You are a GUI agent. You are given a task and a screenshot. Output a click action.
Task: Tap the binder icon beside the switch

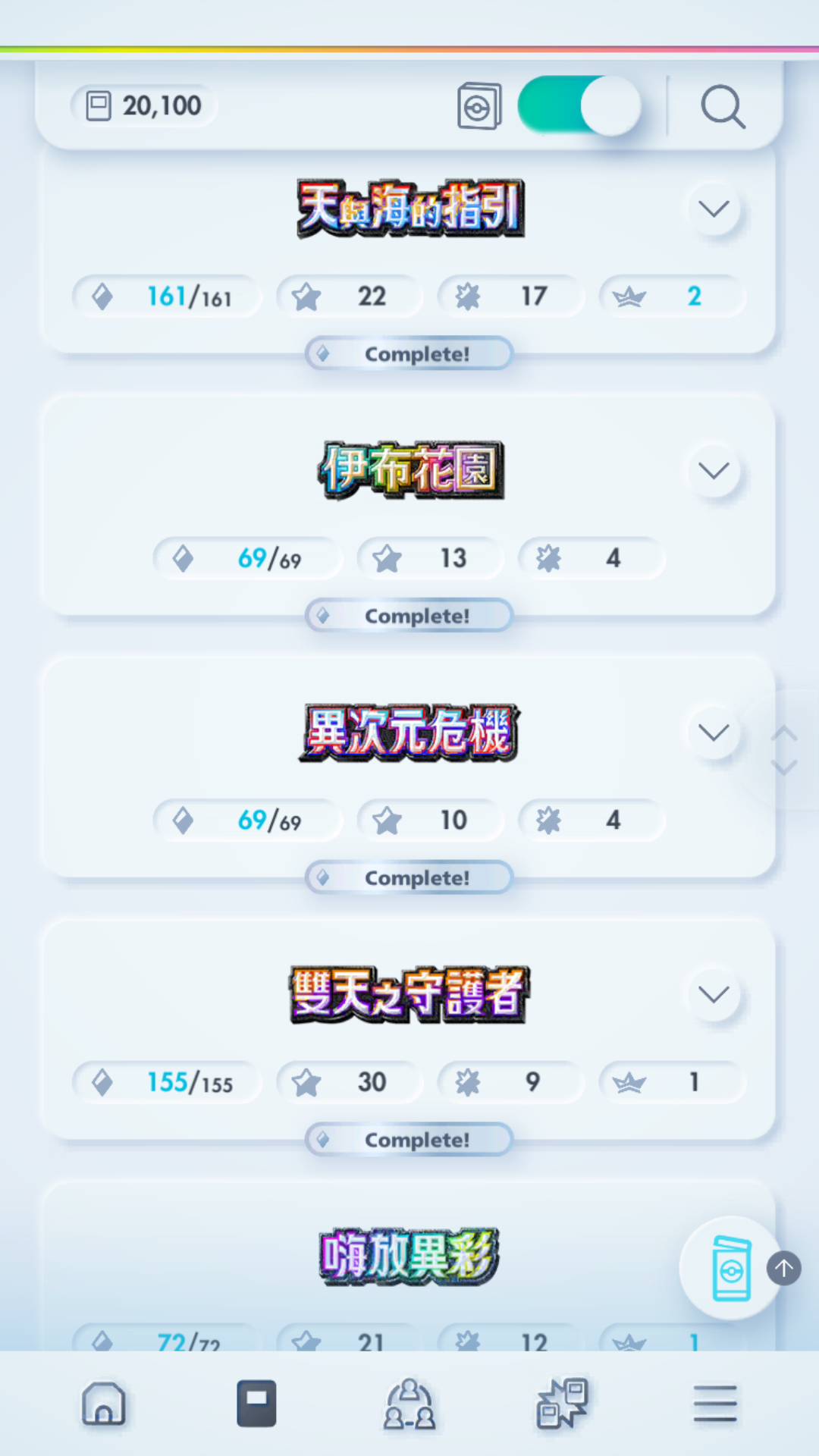click(x=479, y=106)
